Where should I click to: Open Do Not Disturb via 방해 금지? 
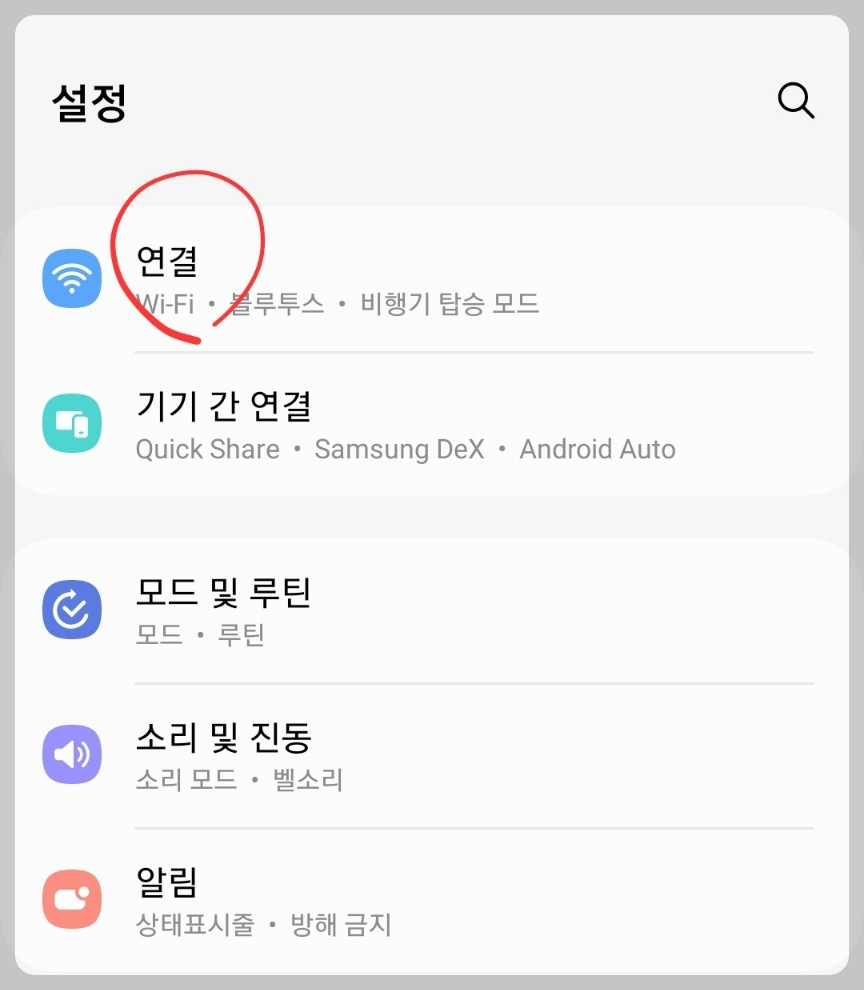point(341,926)
